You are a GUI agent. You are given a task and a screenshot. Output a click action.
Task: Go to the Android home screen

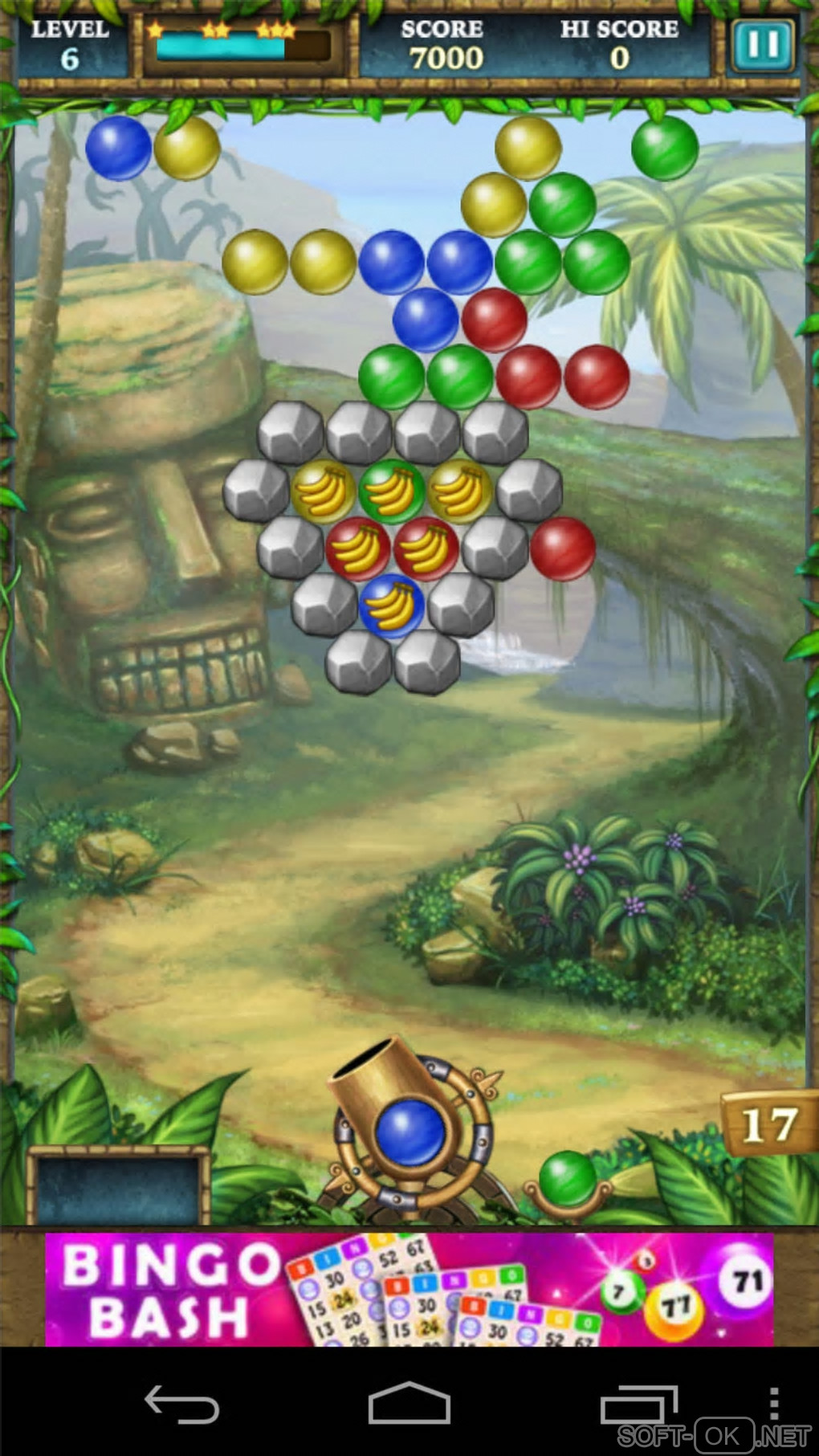409,1405
